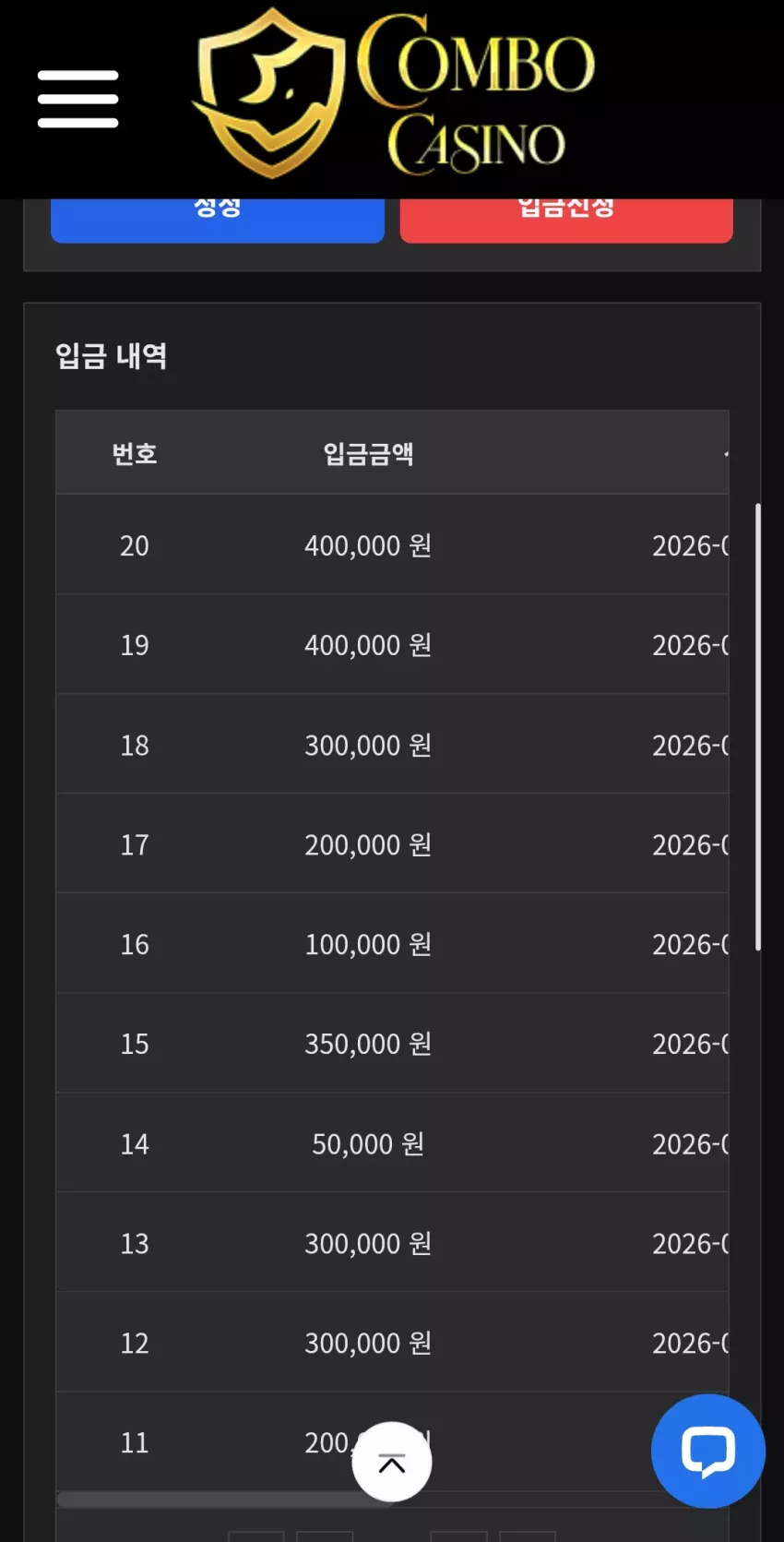This screenshot has width=784, height=1542.
Task: Open the hamburger menu
Action: (x=78, y=99)
